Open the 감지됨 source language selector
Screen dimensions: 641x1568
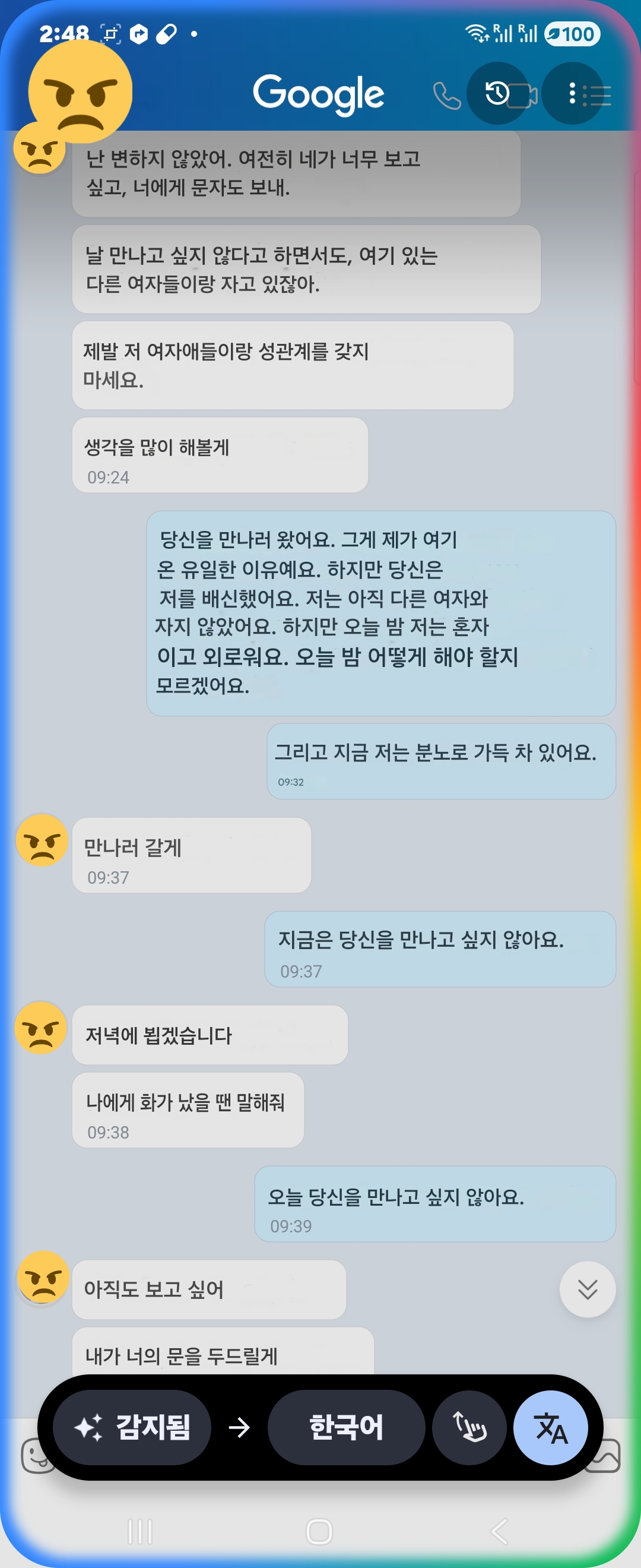click(x=132, y=1427)
